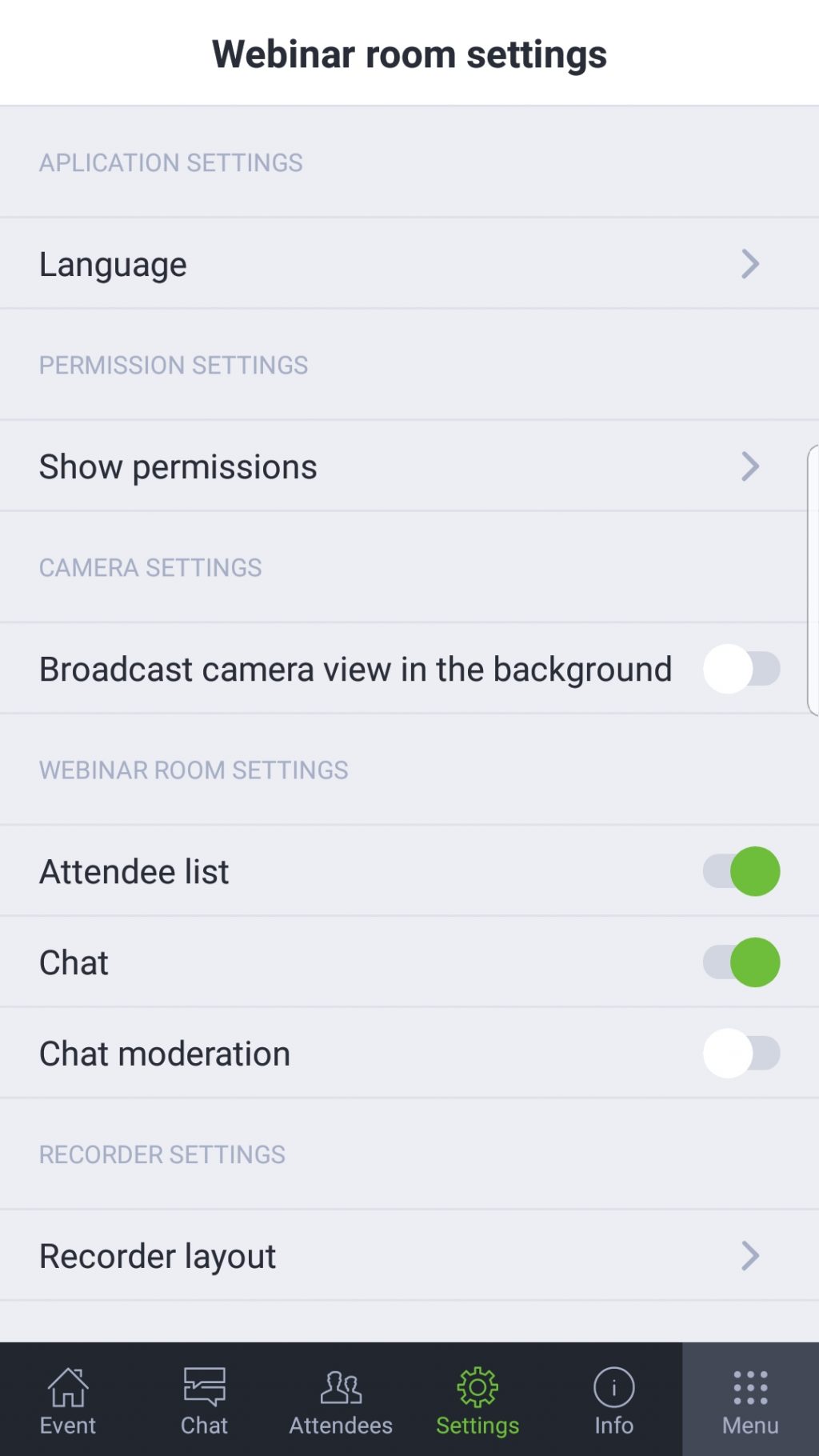Switch to the Event tab
This screenshot has width=819, height=1456.
point(68,1400)
